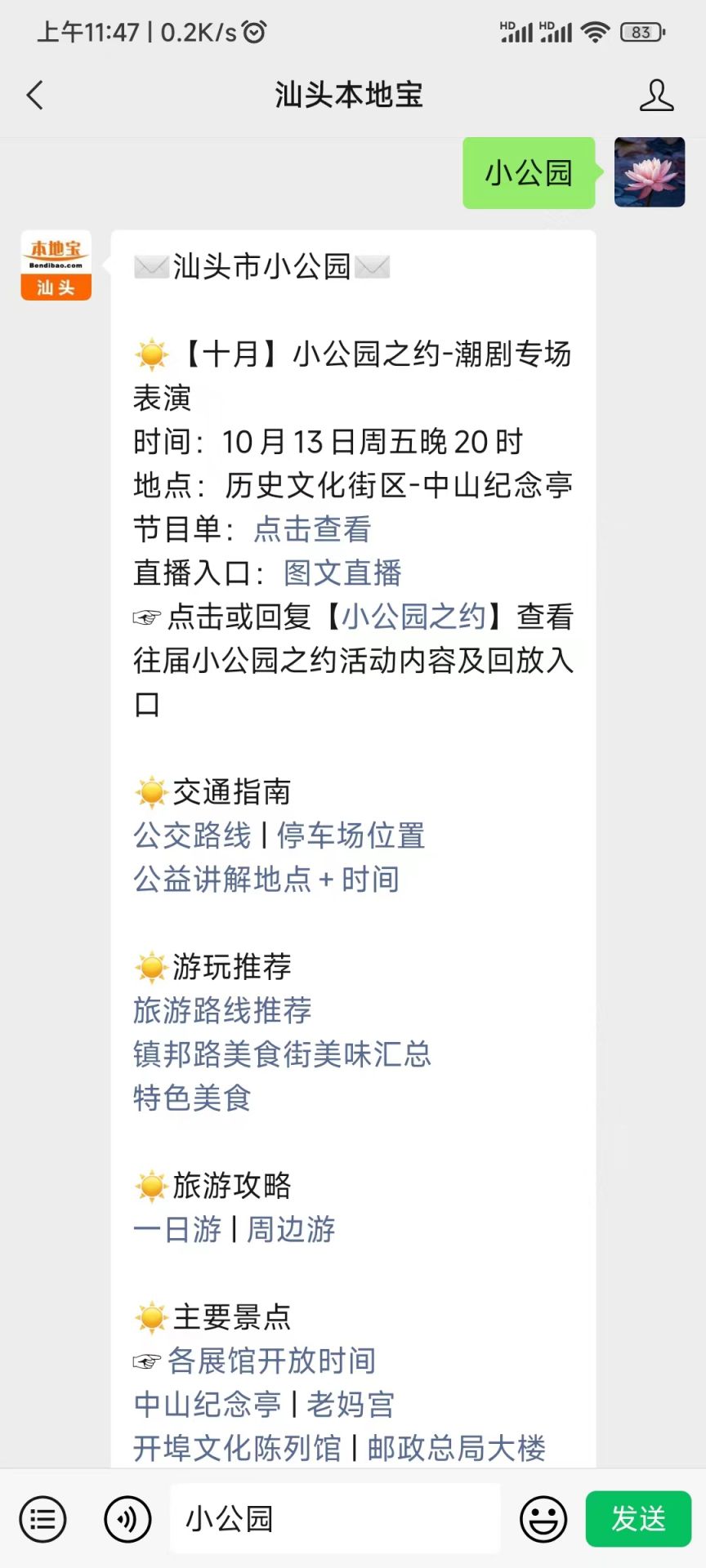Open 各展馆开放时间 link
This screenshot has width=706, height=1568.
tap(271, 1361)
